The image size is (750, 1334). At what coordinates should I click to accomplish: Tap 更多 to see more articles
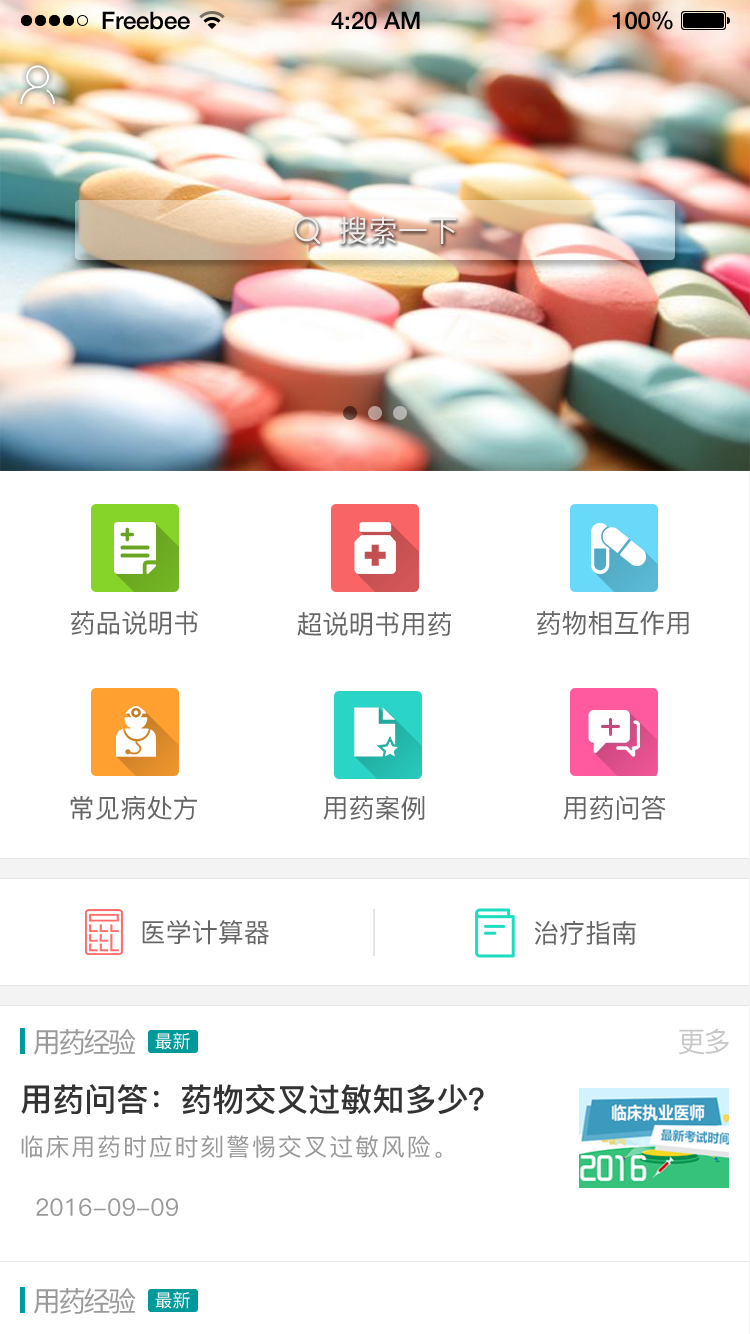(703, 1042)
